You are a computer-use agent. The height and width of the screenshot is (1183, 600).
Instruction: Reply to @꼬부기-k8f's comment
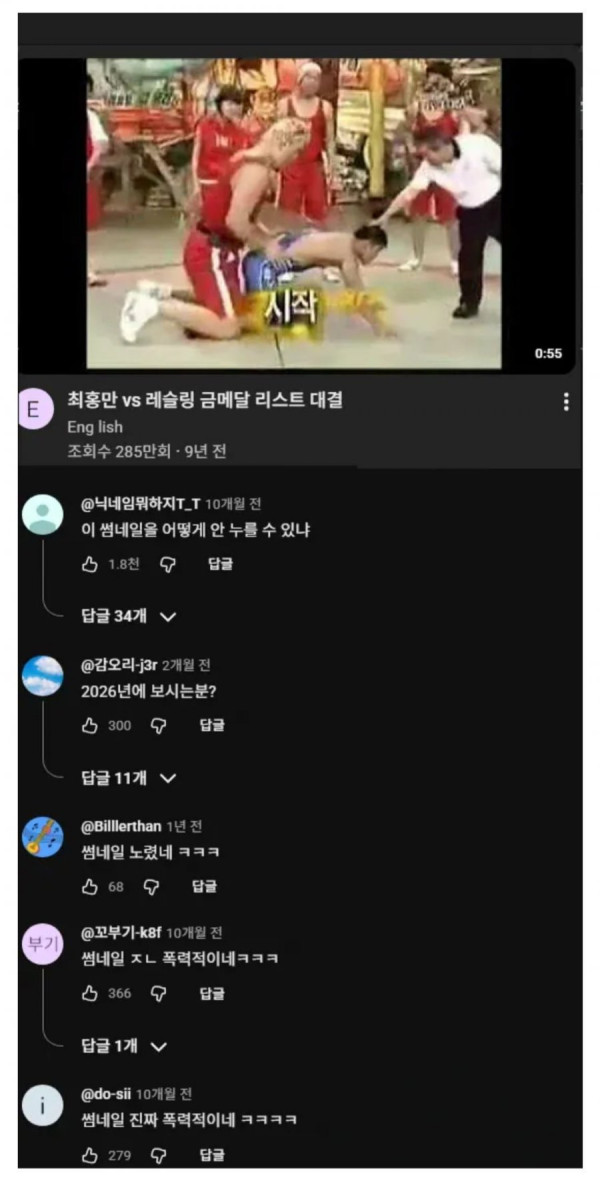(211, 993)
